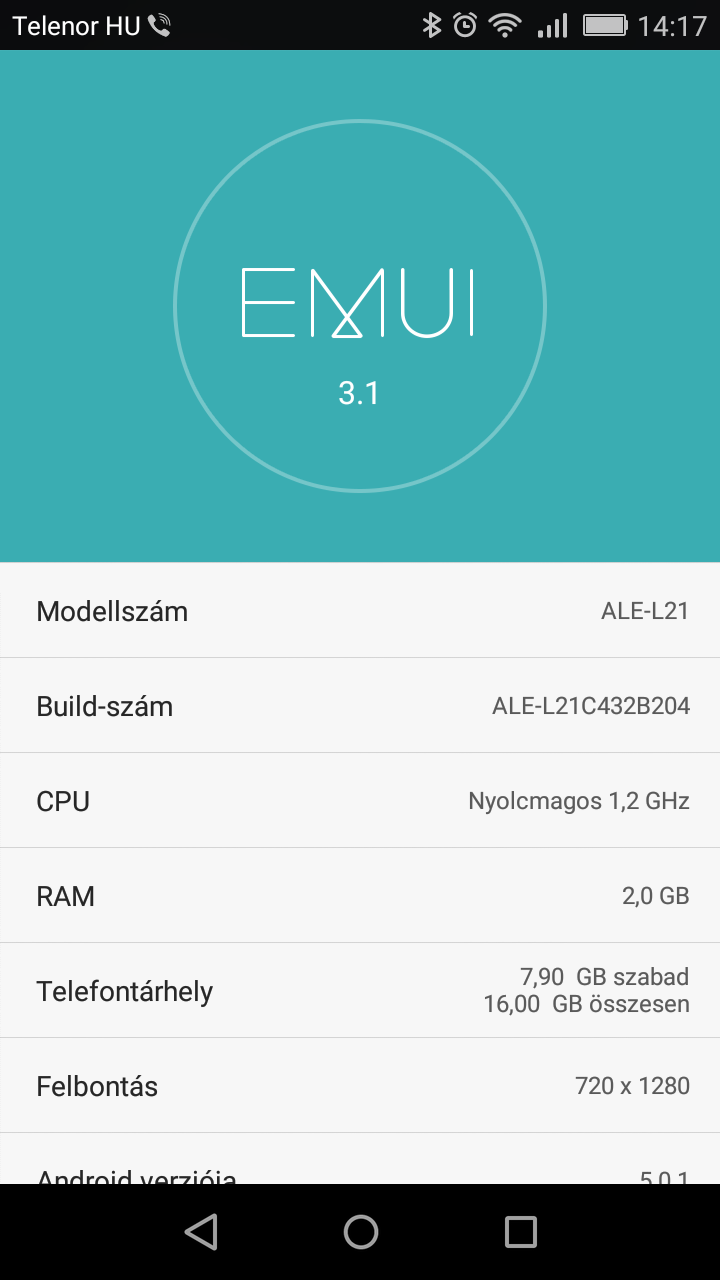The image size is (720, 1280).
Task: Go back with the navigation bar arrow
Action: (201, 1232)
